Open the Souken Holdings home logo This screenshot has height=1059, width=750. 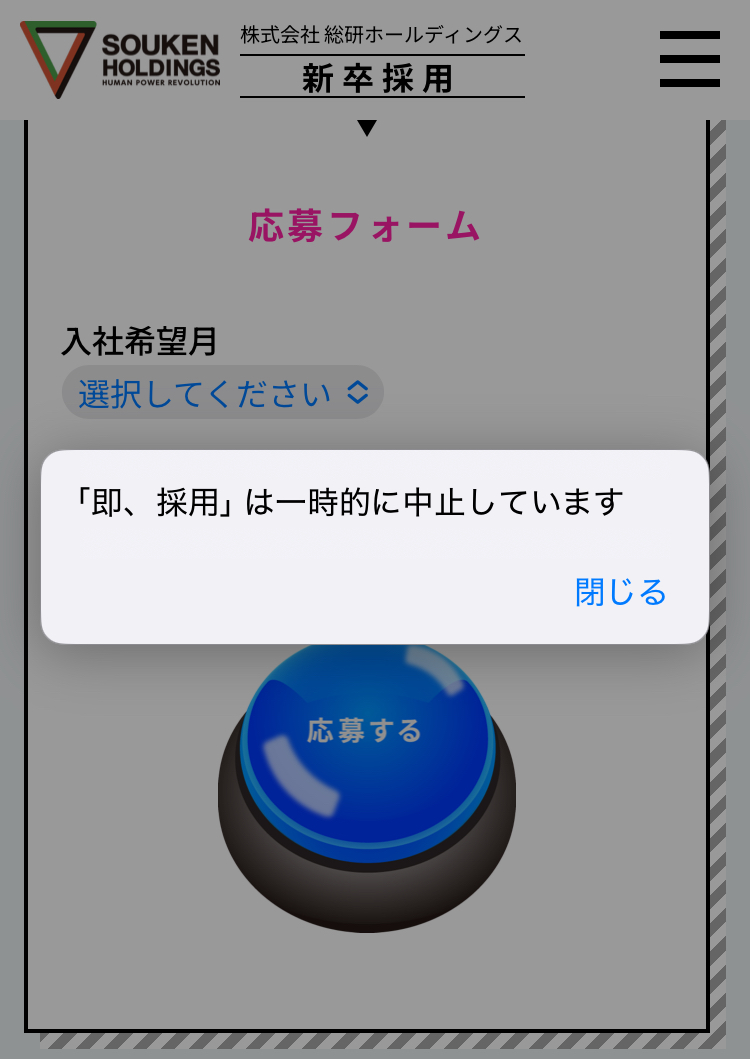[x=120, y=58]
